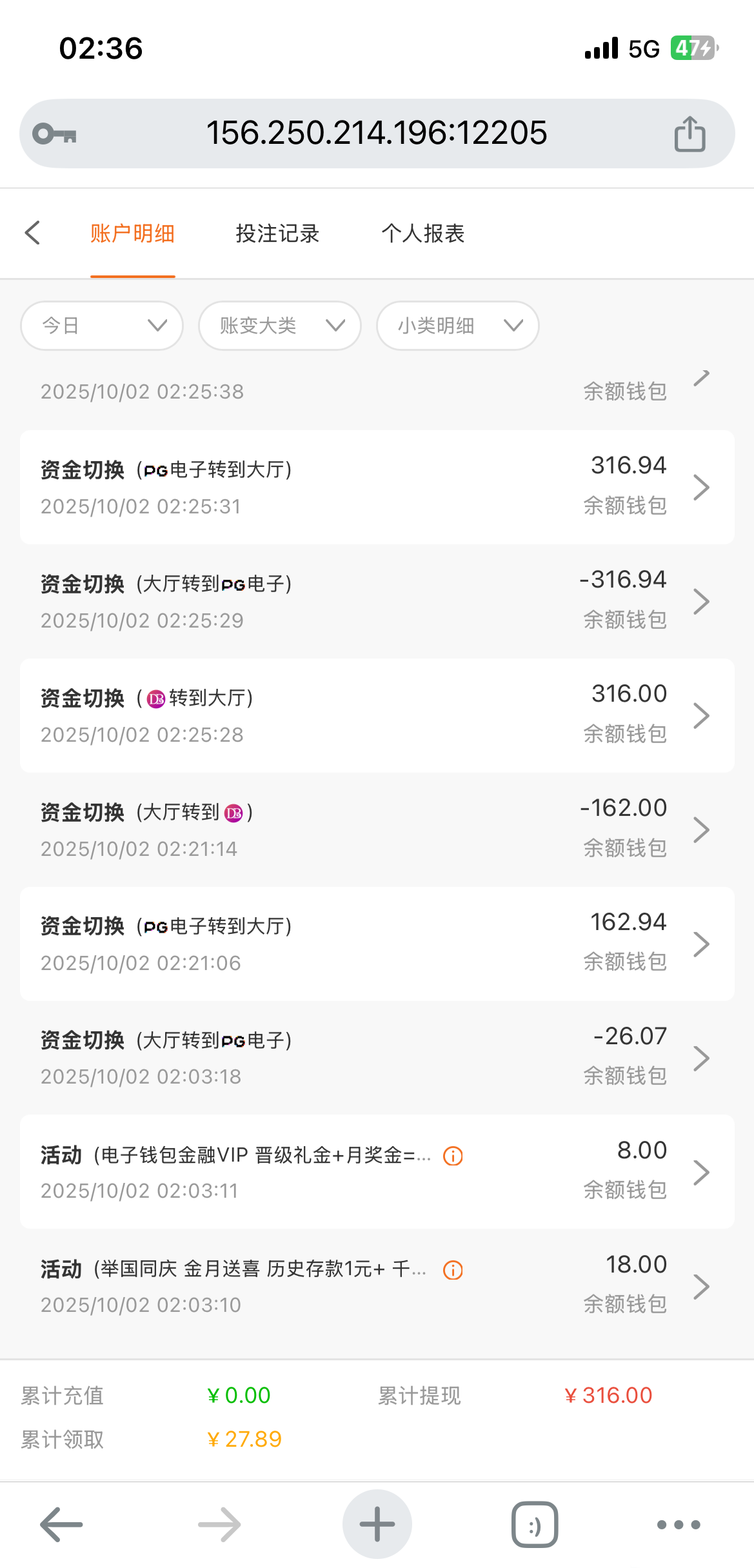Expand the 今日 date dropdown
This screenshot has width=754, height=1568.
[x=102, y=326]
